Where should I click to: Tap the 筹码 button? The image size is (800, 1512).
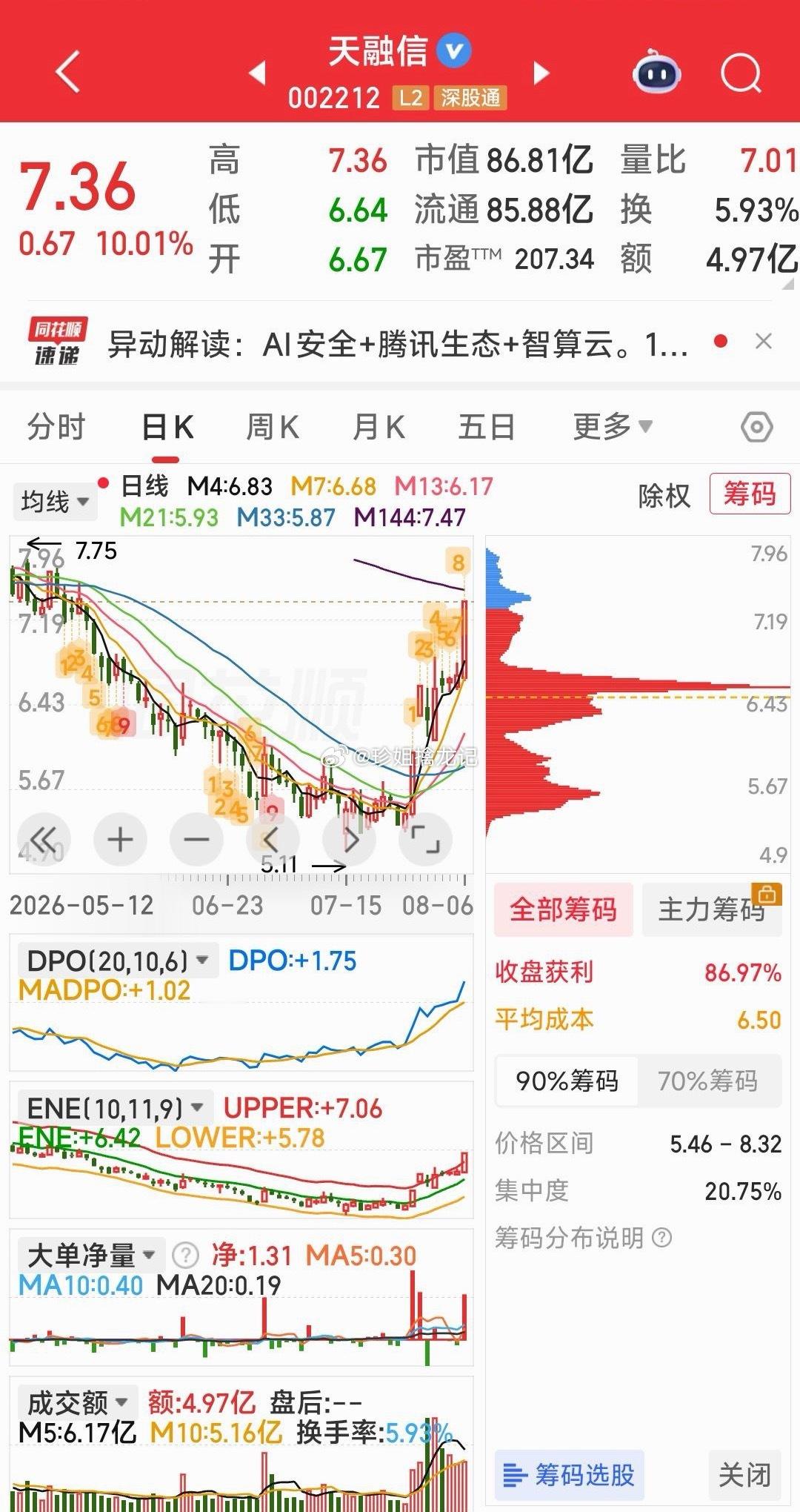point(750,494)
